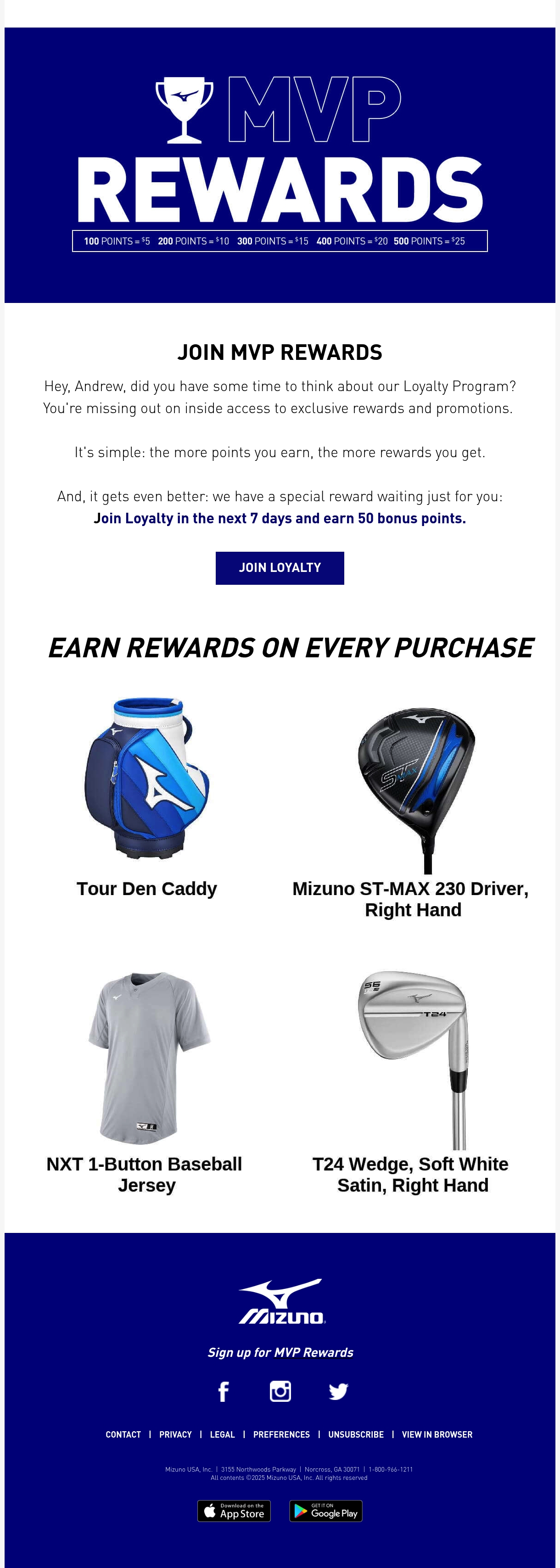
Task: Get the app on Google Play
Action: [x=325, y=1511]
